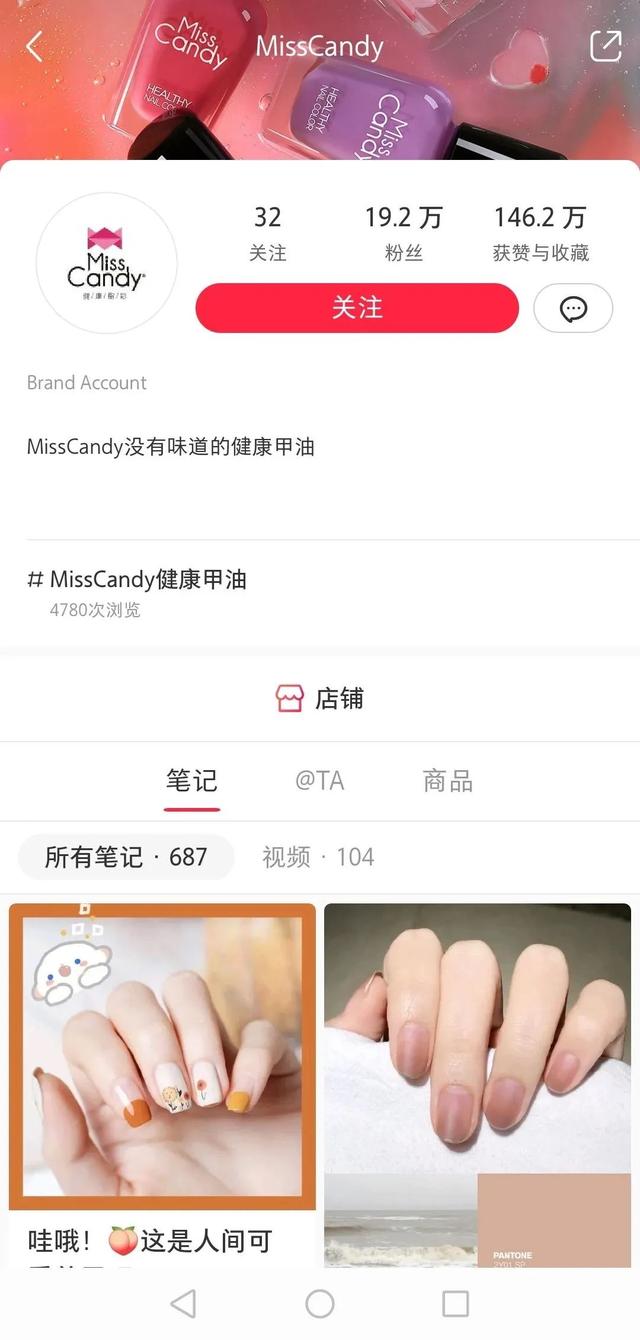This screenshot has height=1340, width=640.
Task: Send a message via chat bubble button
Action: (x=573, y=308)
